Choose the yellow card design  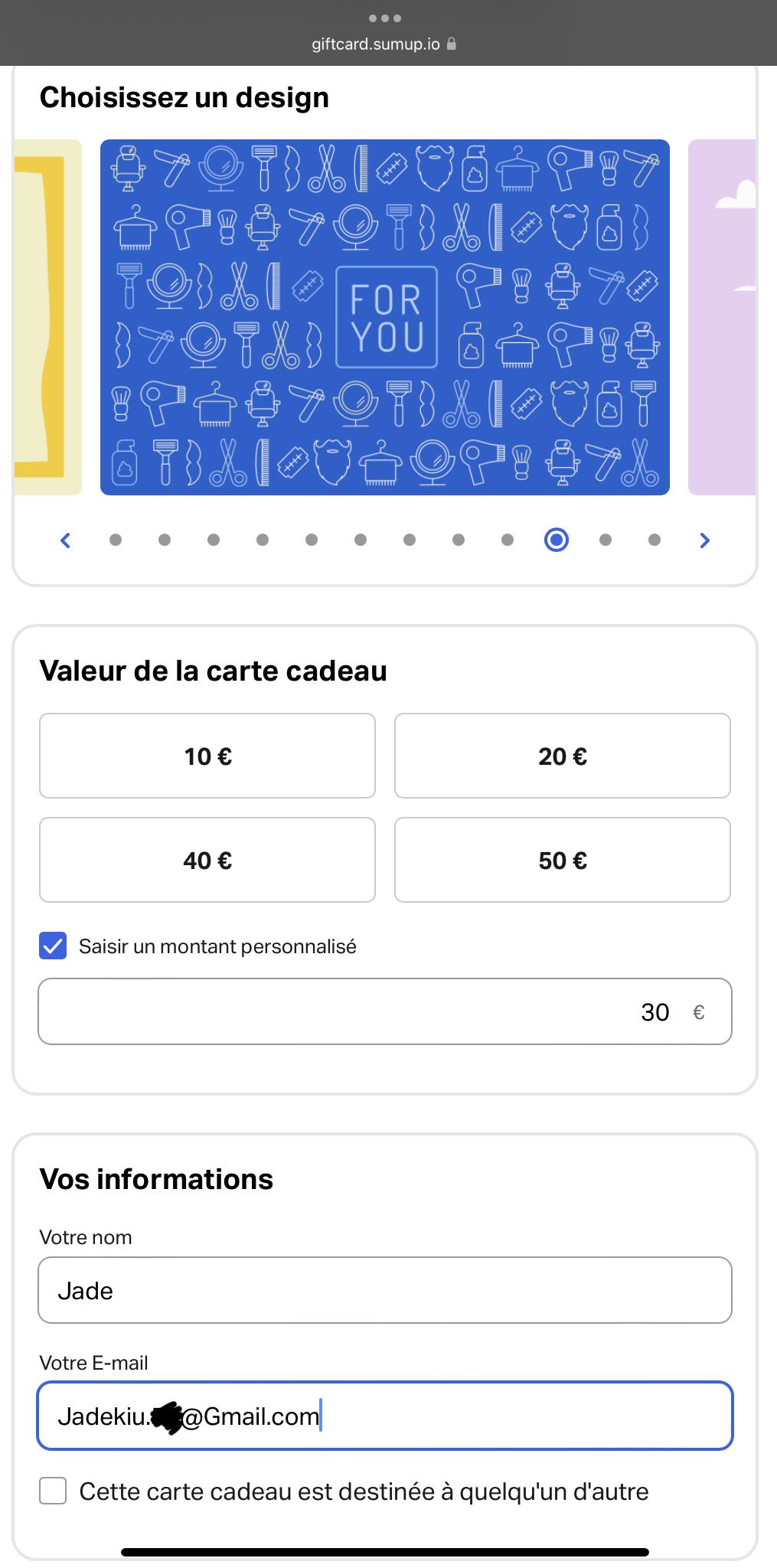(47, 317)
